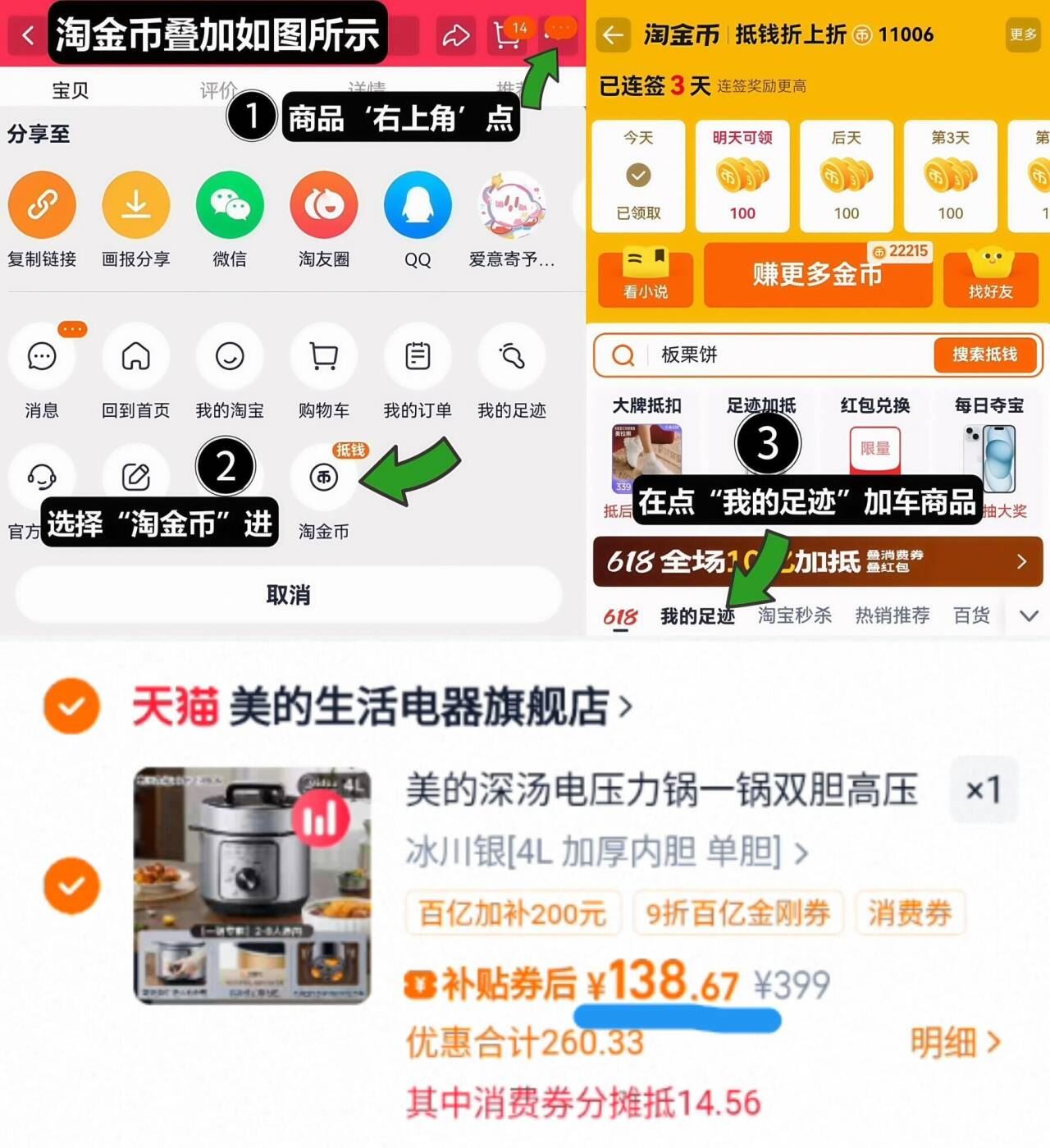Open the 购物车 shopping cart
The height and width of the screenshot is (1148, 1050).
click(323, 357)
